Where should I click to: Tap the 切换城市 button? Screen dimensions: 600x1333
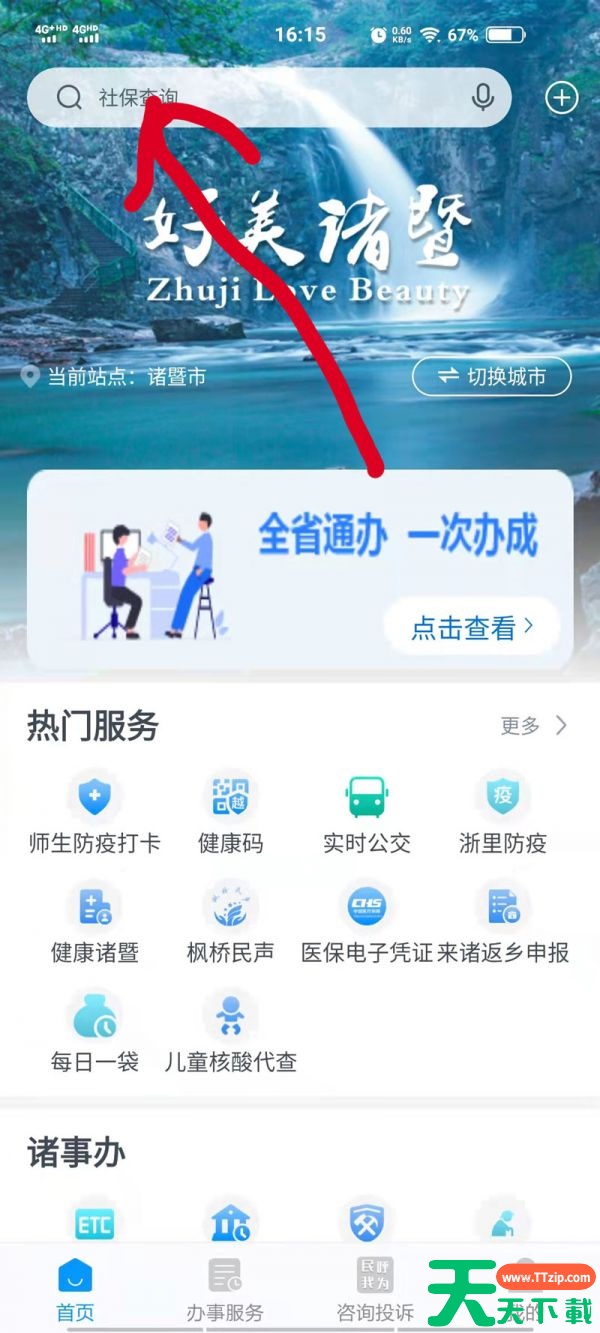coord(492,377)
